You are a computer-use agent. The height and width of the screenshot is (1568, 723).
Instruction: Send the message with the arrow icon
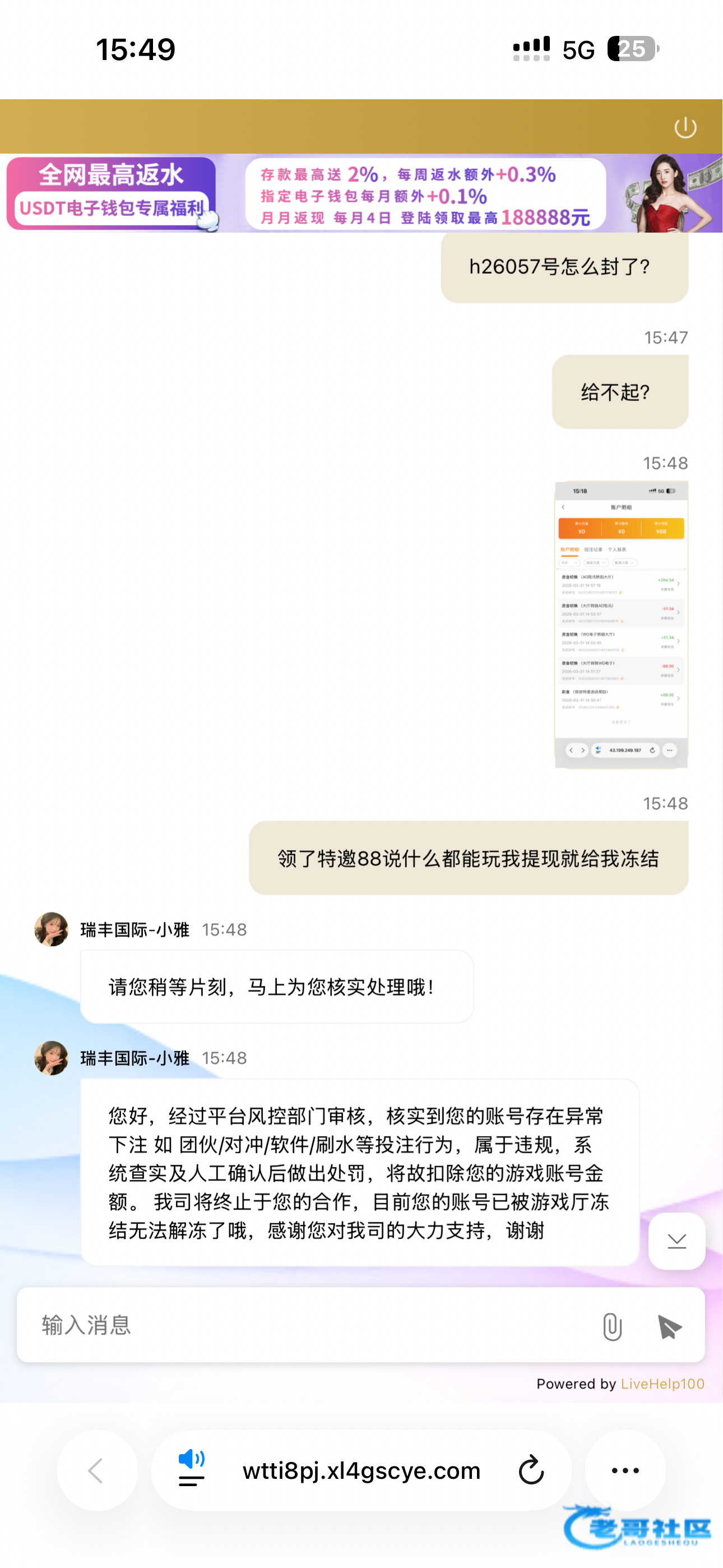pos(669,1326)
